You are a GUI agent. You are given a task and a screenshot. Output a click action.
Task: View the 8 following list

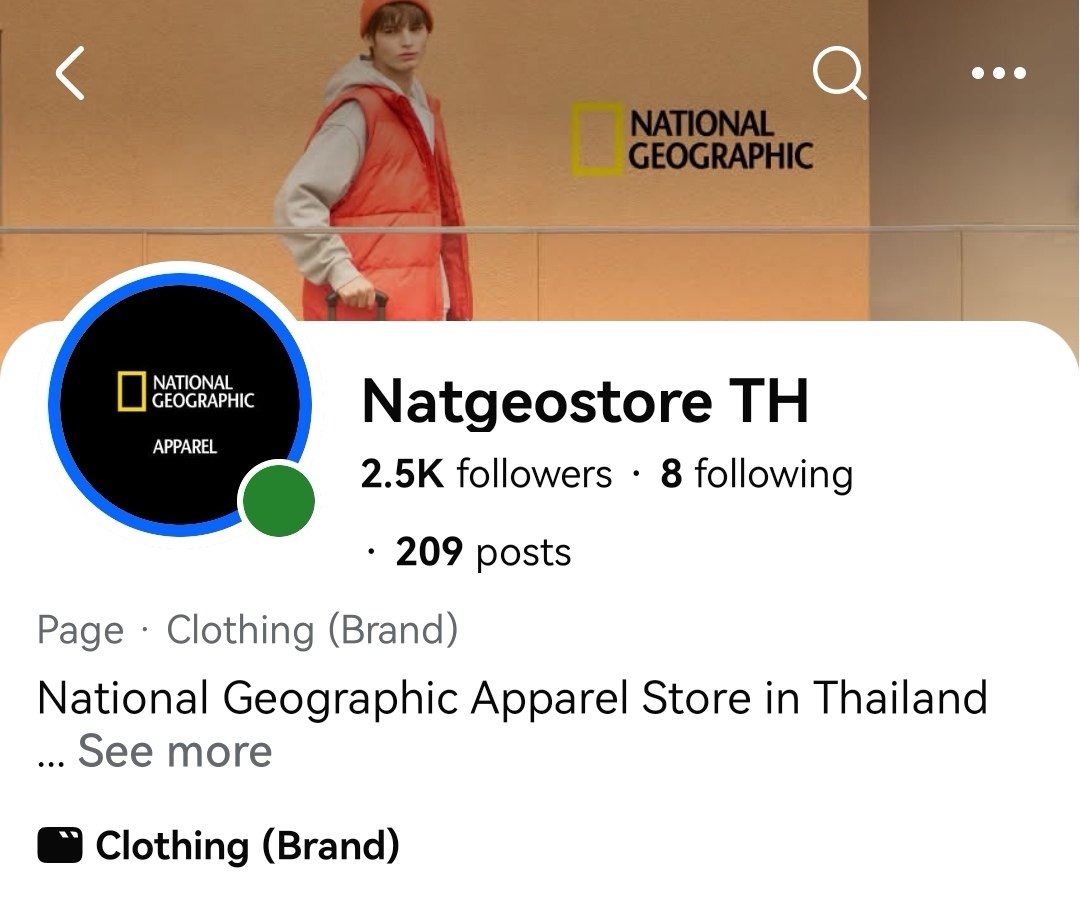click(757, 474)
